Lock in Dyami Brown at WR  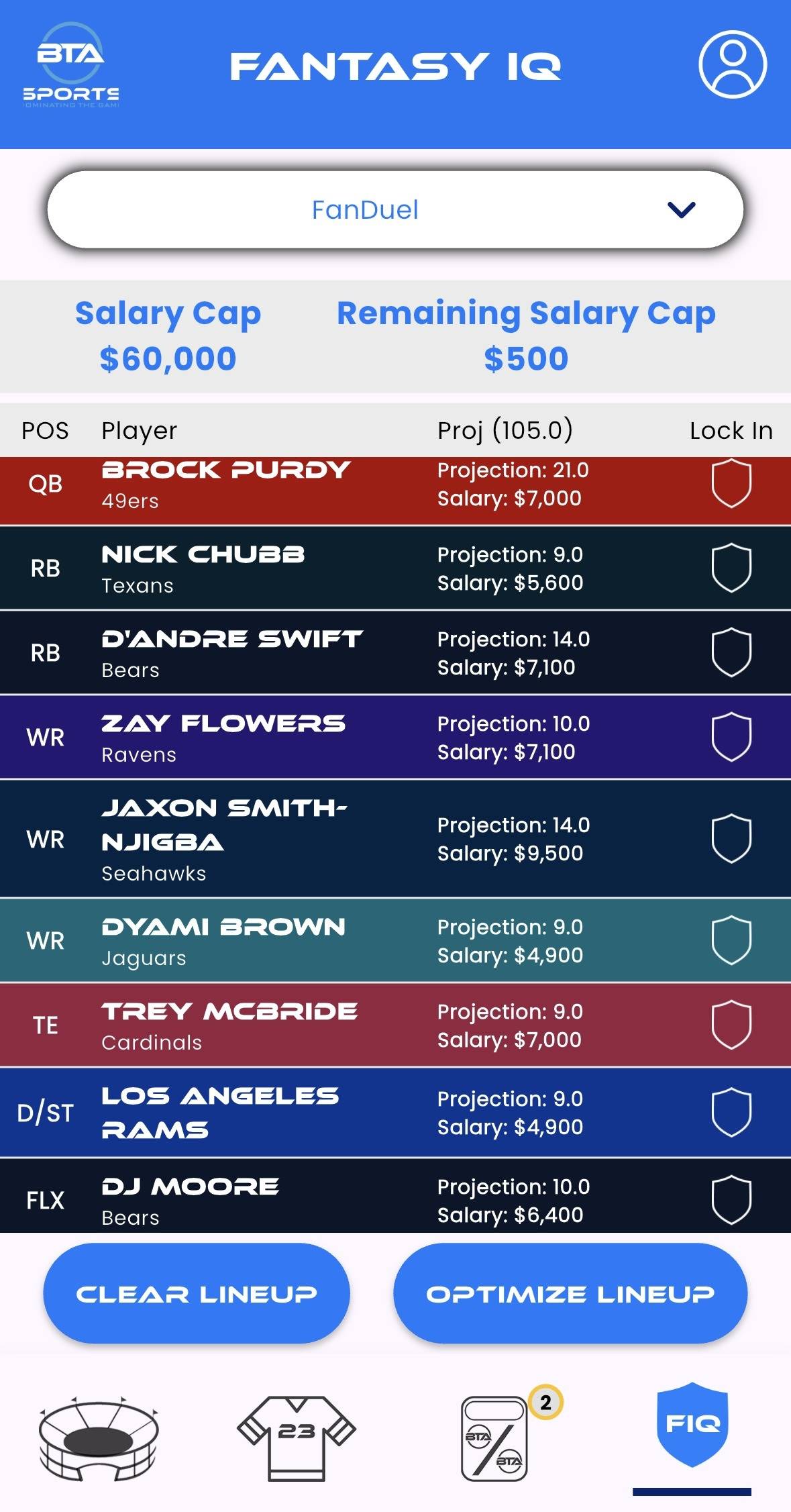(731, 940)
